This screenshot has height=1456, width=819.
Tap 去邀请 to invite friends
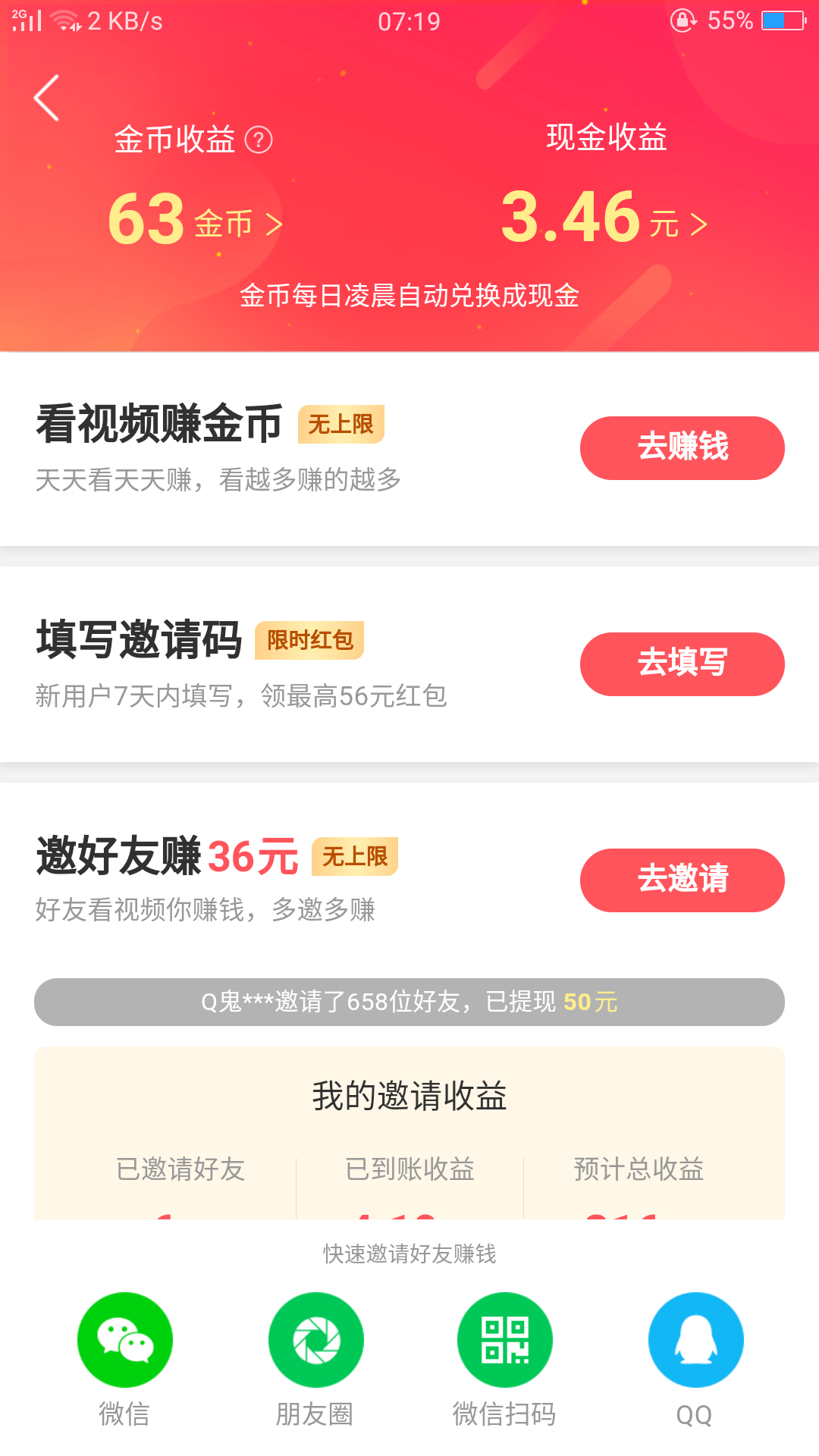(x=682, y=880)
